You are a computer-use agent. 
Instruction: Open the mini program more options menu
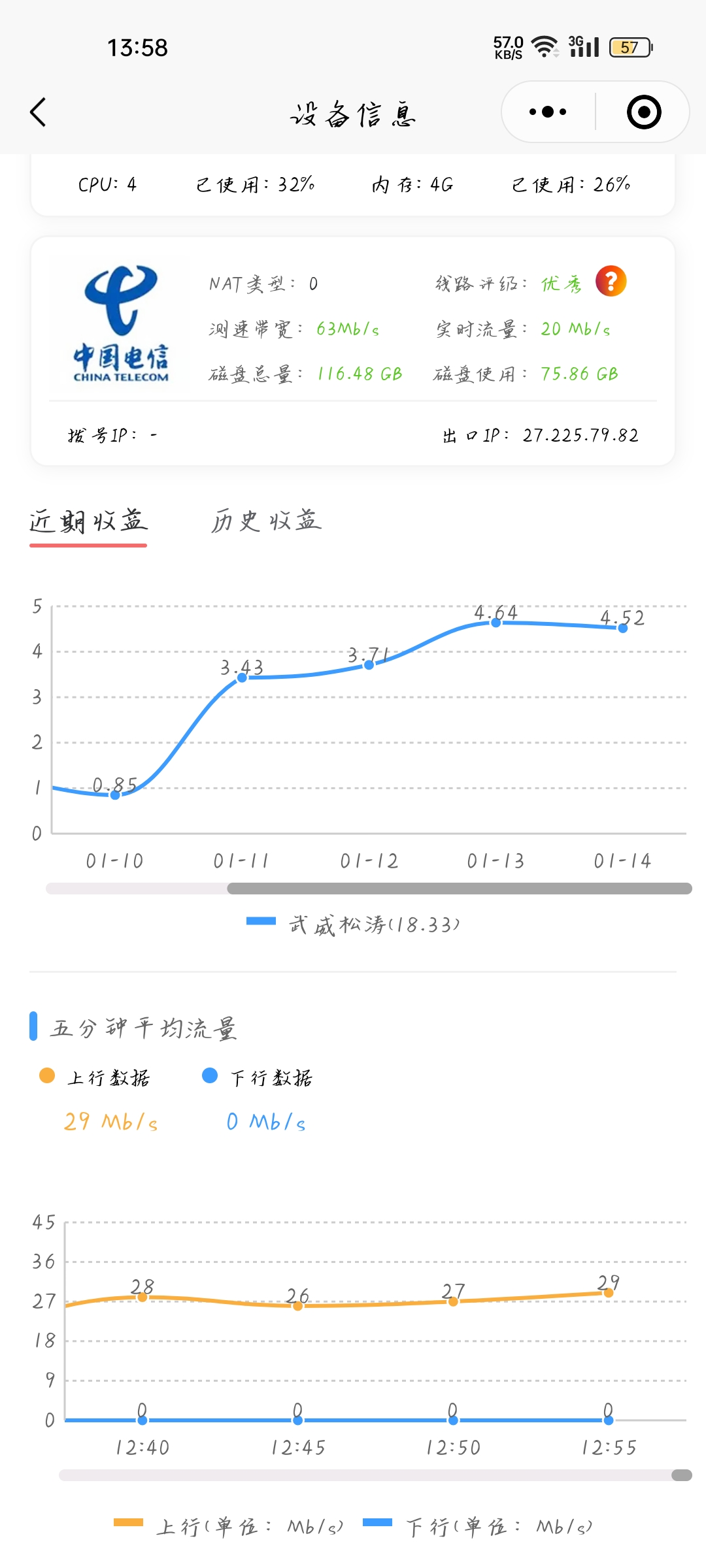click(548, 112)
